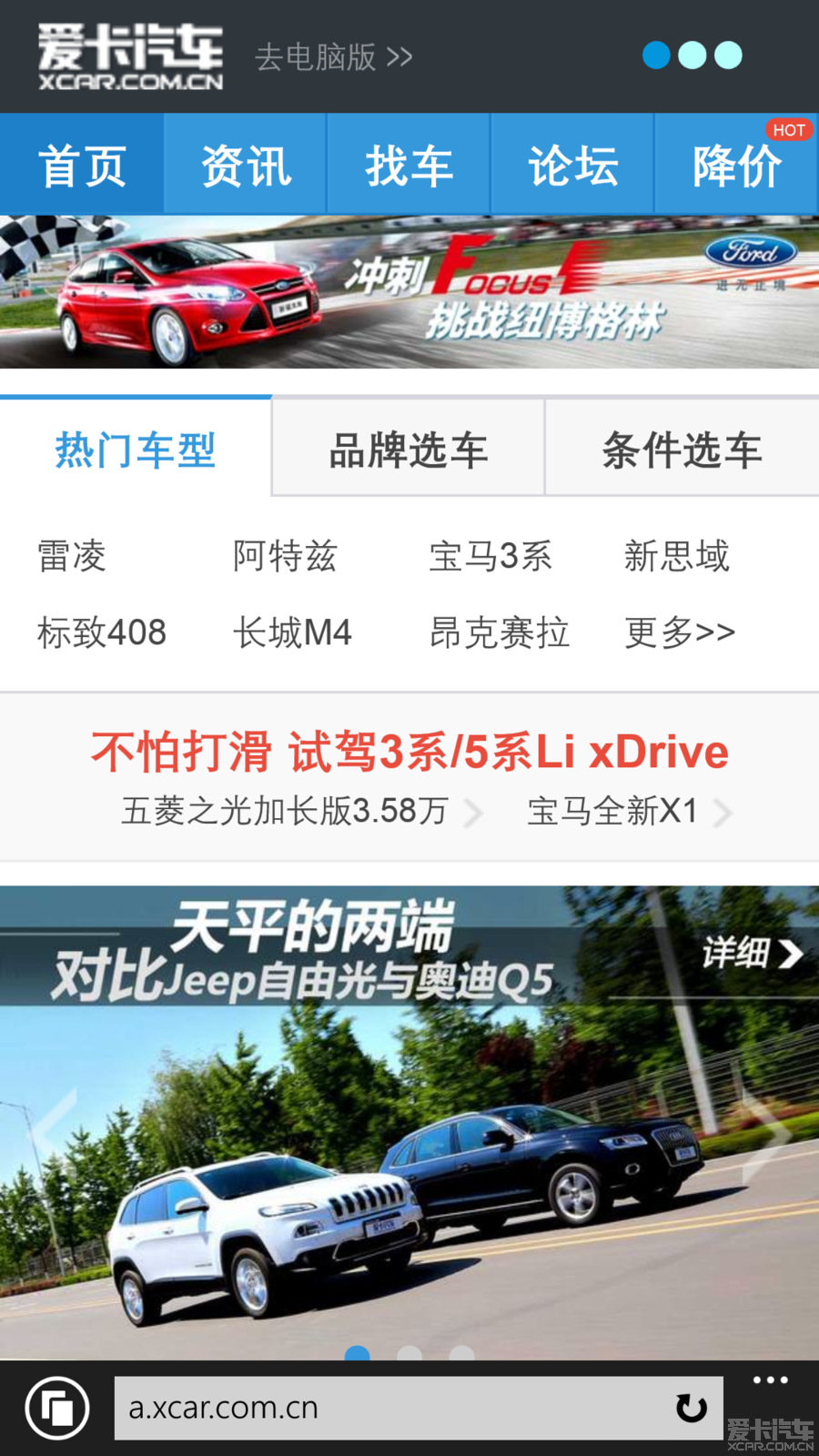Go to the 论坛 section

tap(572, 166)
